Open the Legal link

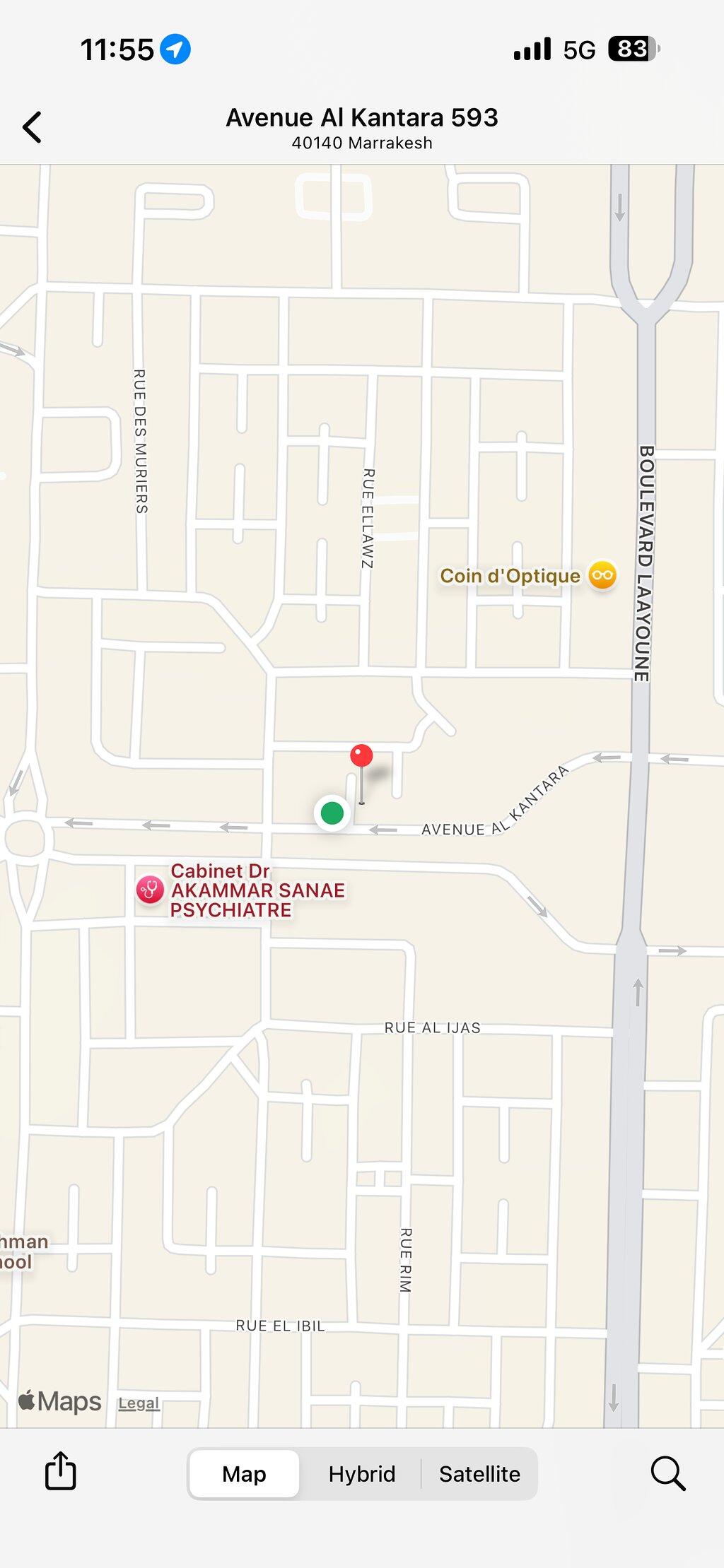[139, 1403]
